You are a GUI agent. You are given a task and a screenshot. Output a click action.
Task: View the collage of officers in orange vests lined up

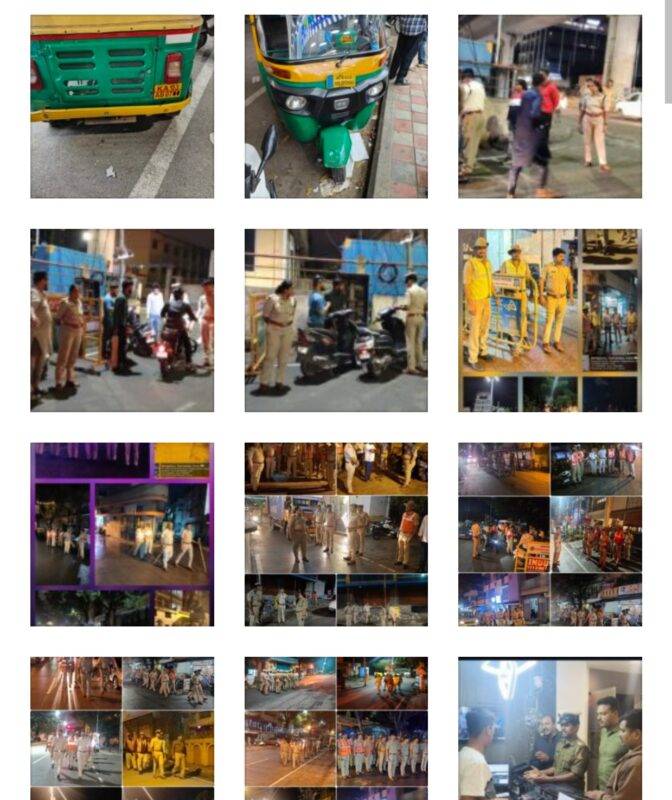[x=336, y=728]
